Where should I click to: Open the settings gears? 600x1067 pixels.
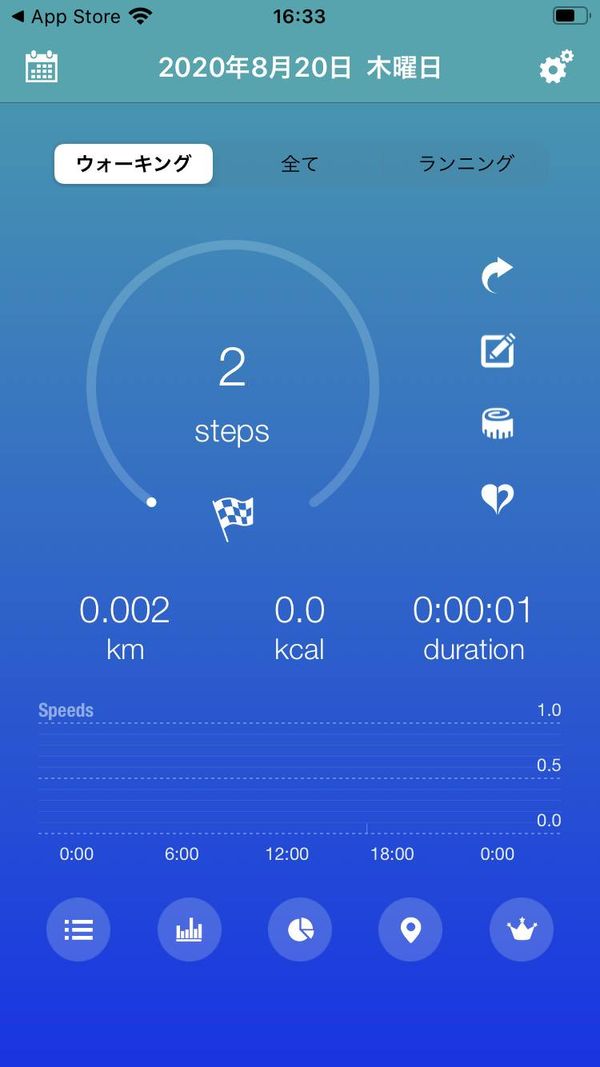point(556,67)
